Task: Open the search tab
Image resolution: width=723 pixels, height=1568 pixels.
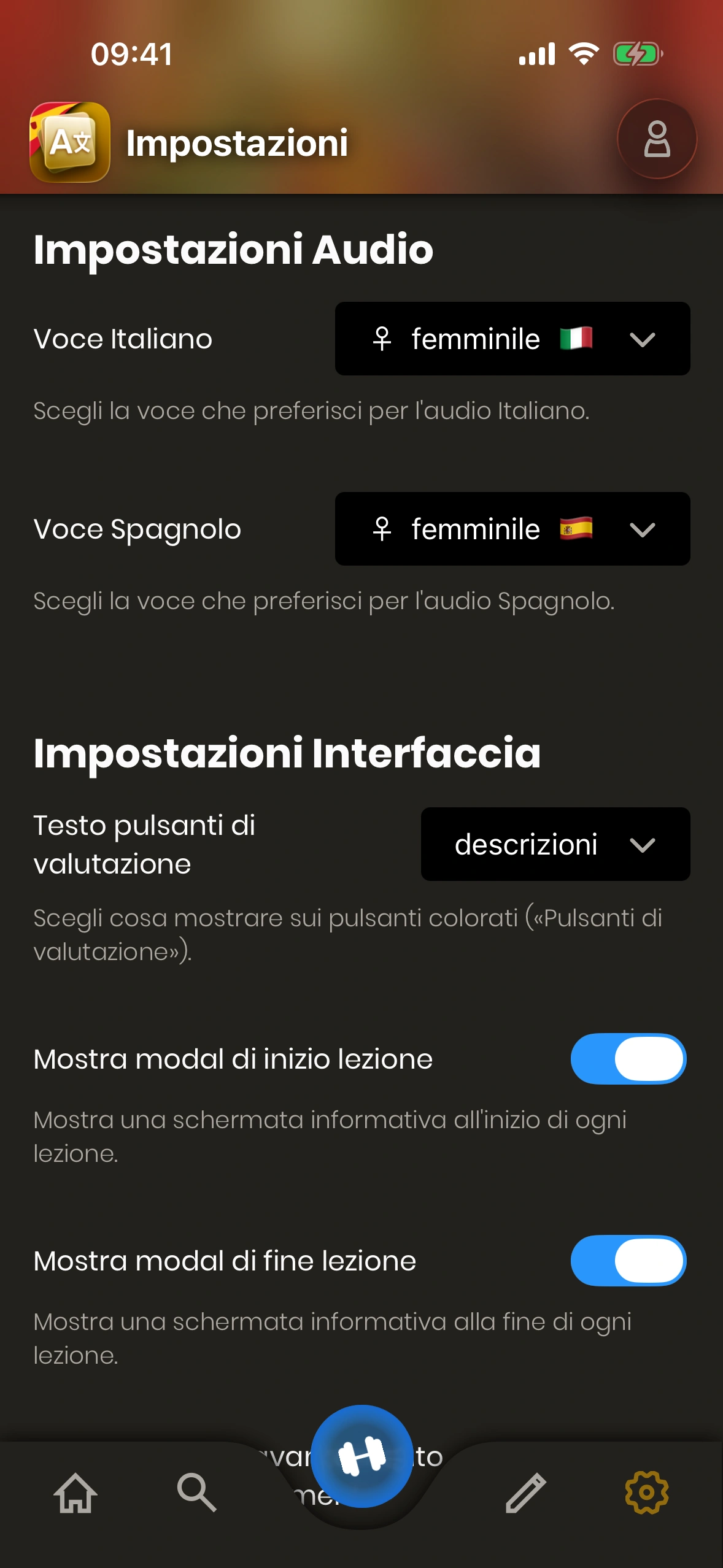Action: pyautogui.click(x=196, y=1492)
